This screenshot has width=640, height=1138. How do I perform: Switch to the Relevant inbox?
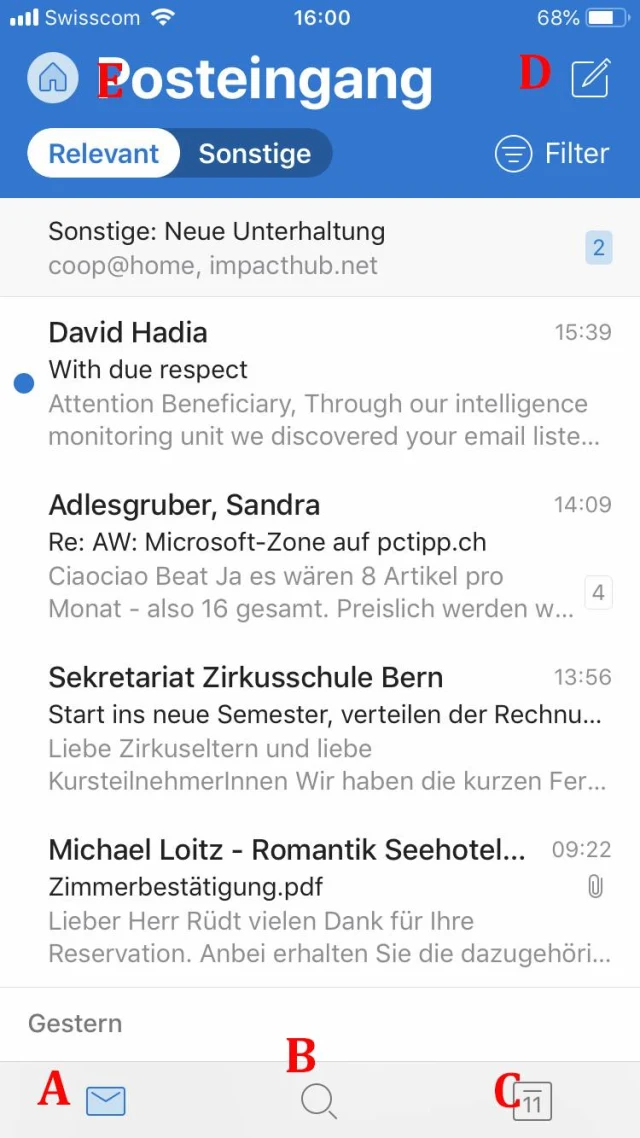point(104,154)
